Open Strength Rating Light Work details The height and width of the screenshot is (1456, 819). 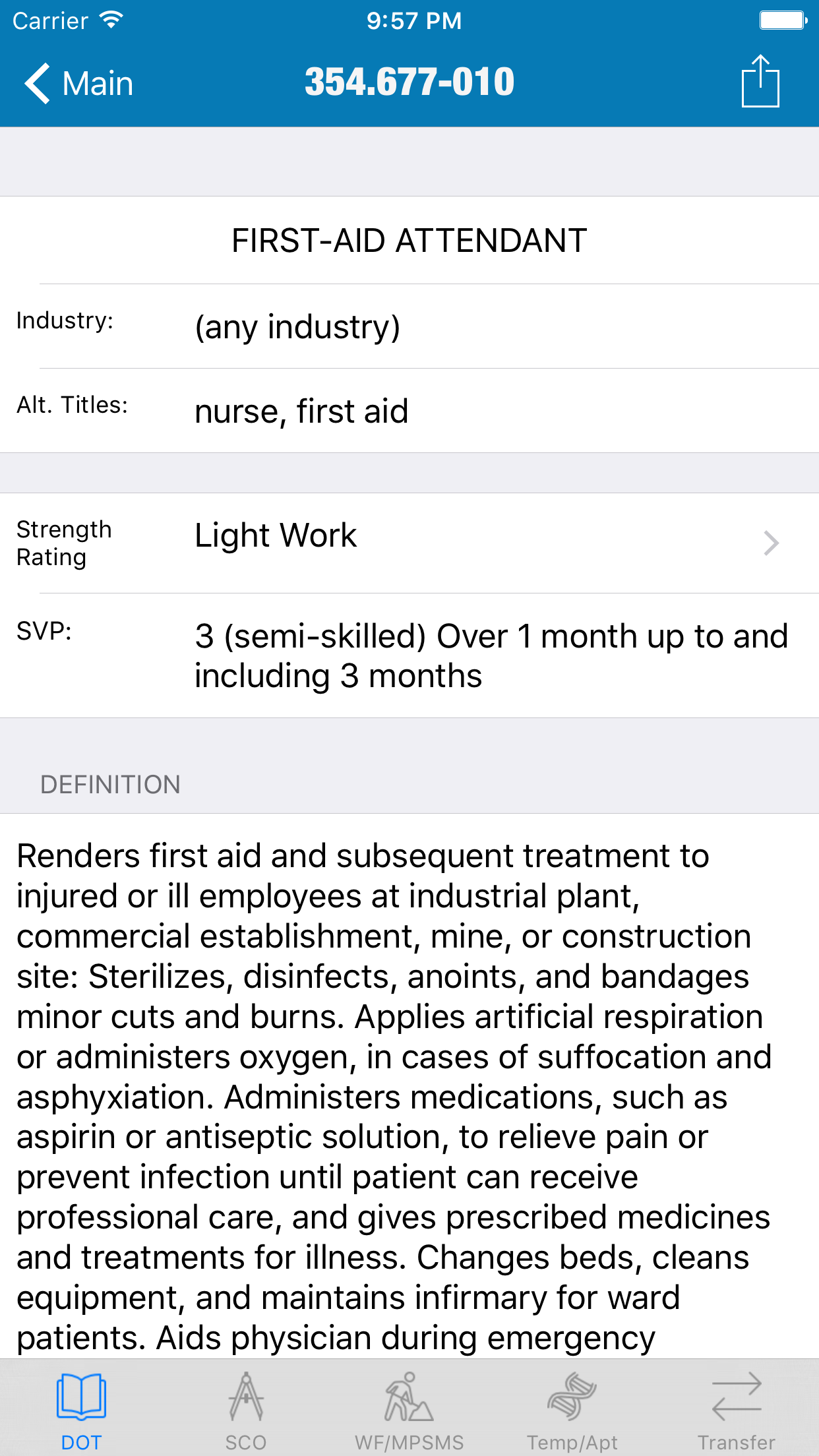409,543
